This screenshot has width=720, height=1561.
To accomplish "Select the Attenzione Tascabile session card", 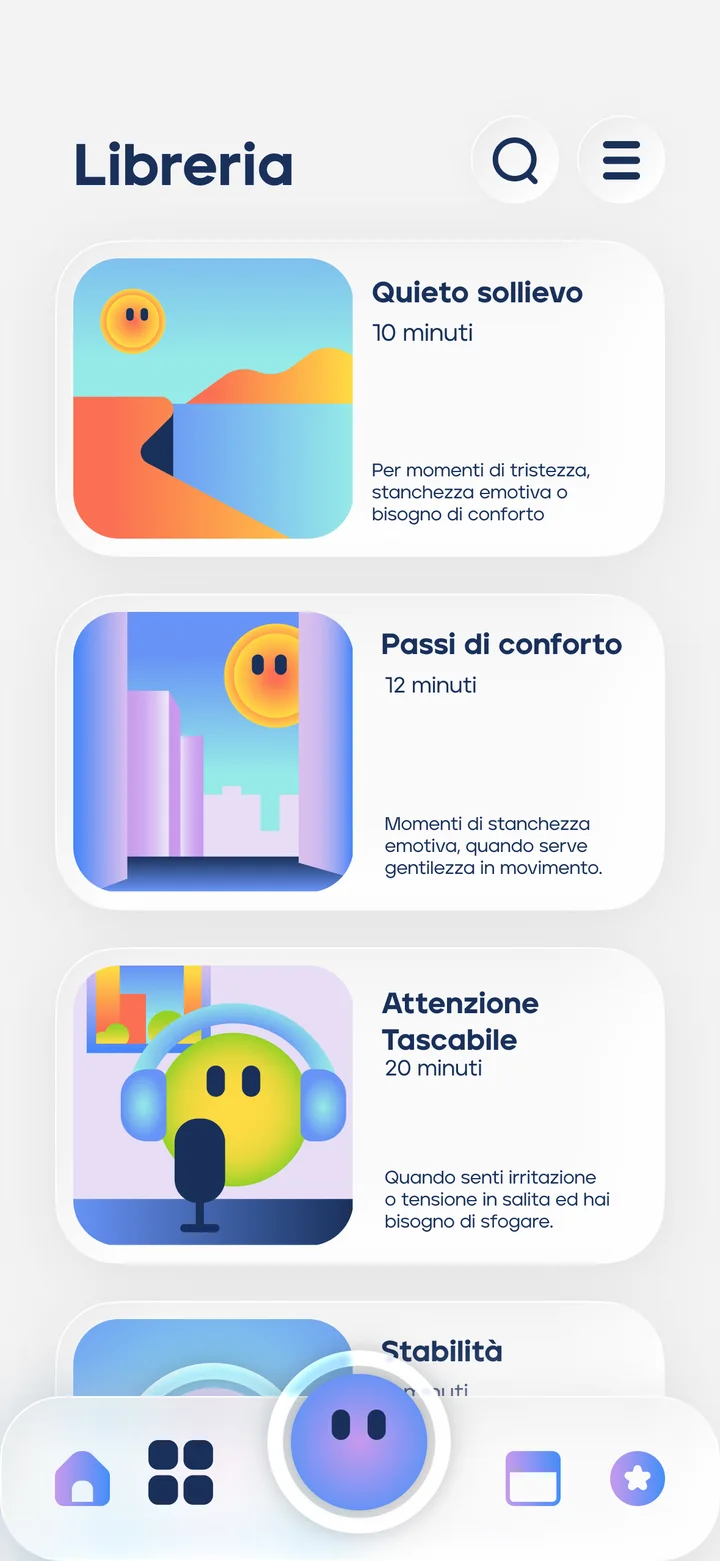I will coord(360,1105).
